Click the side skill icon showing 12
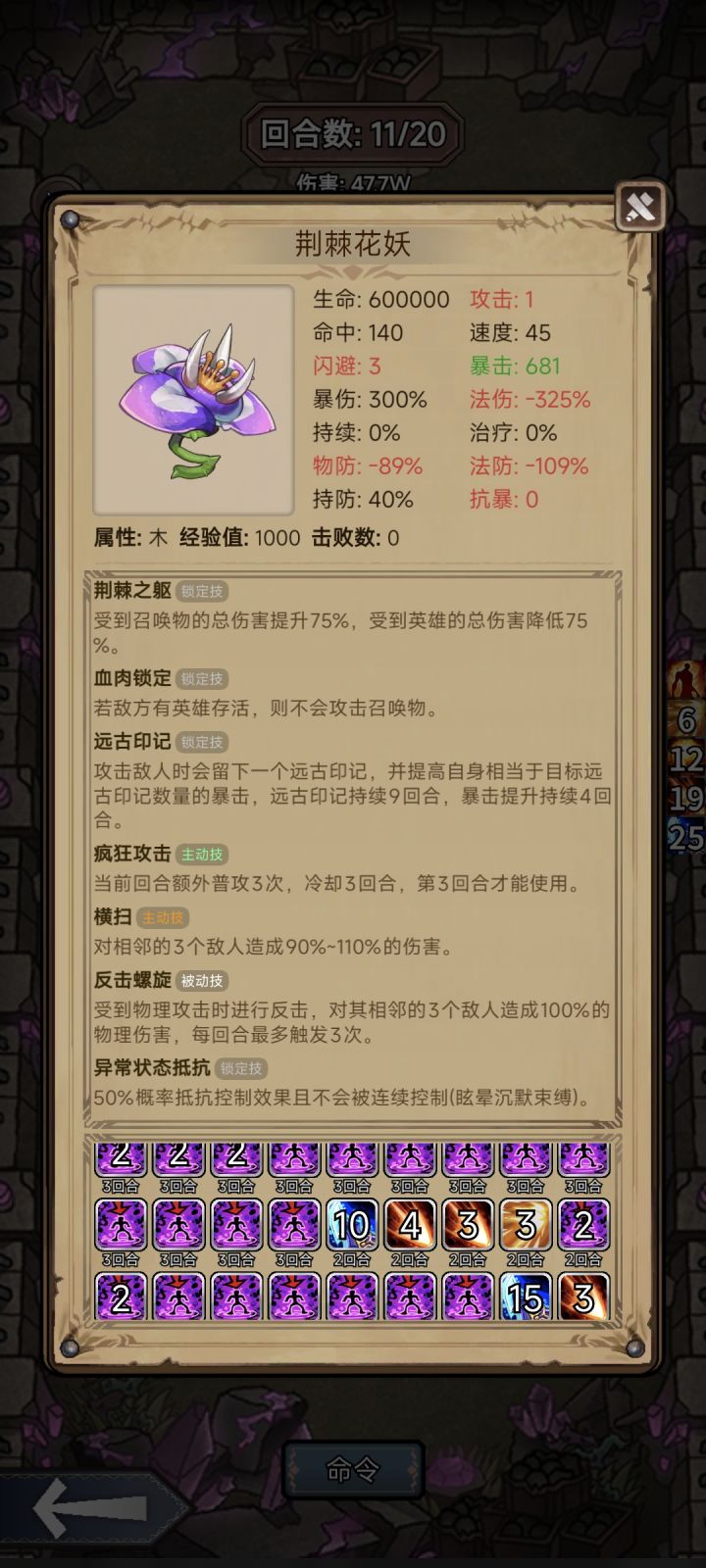The image size is (706, 1568). pyautogui.click(x=688, y=761)
